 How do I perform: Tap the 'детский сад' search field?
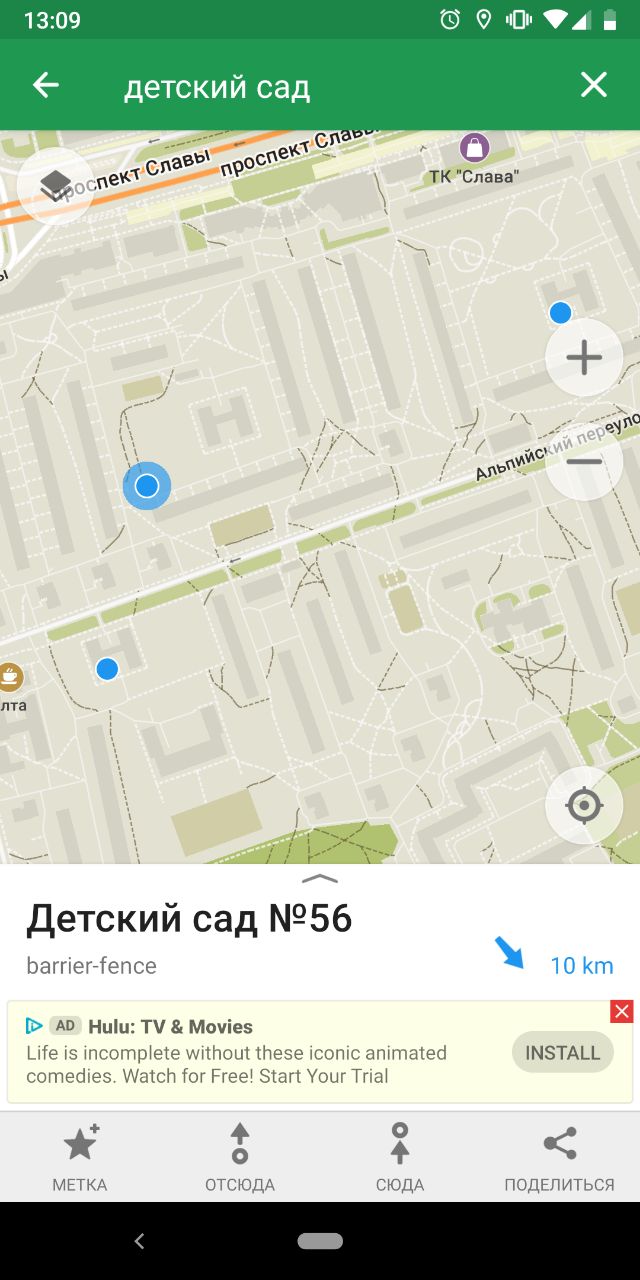330,87
